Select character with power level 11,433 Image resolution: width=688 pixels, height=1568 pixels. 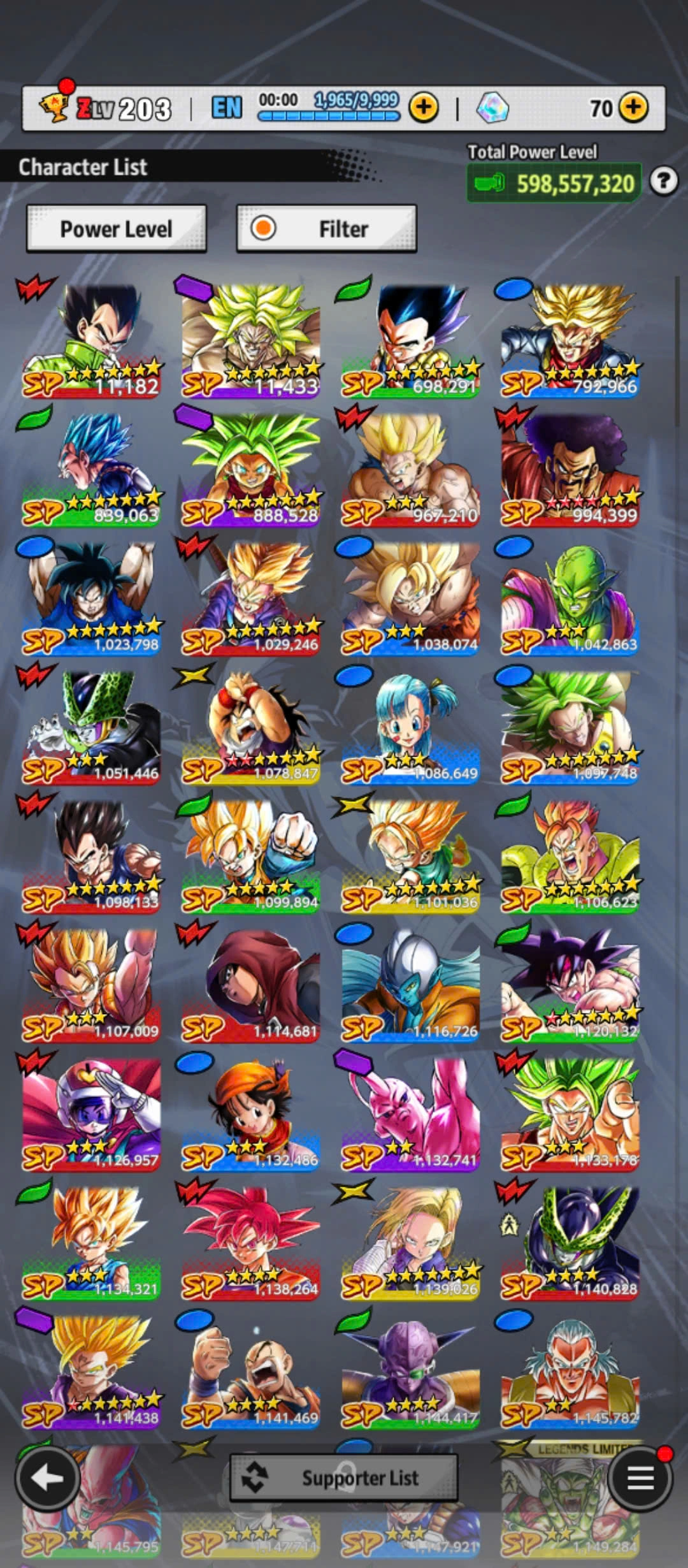pyautogui.click(x=250, y=341)
